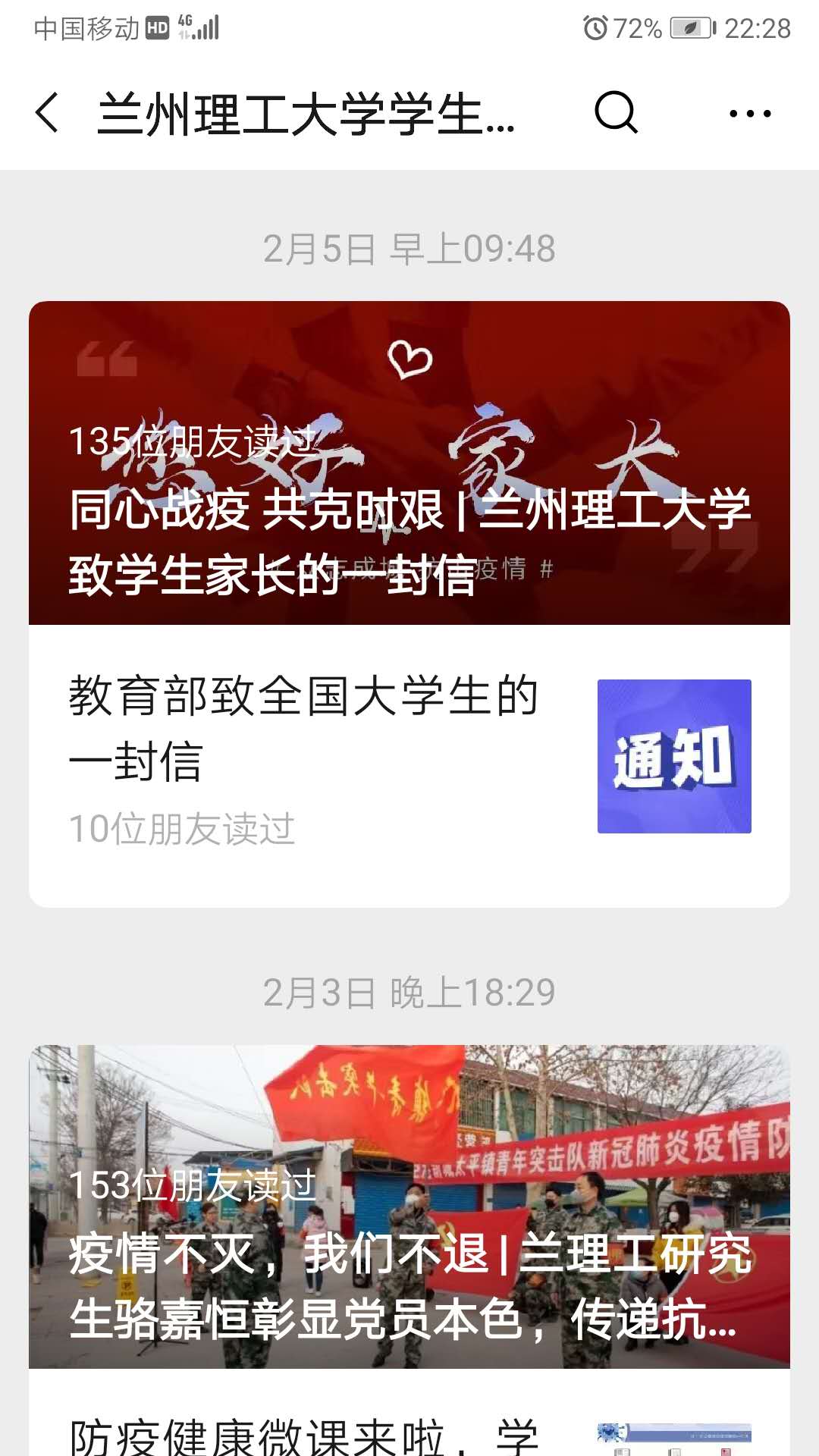Go back using the top-left arrow
Viewport: 819px width, 1456px height.
(47, 113)
